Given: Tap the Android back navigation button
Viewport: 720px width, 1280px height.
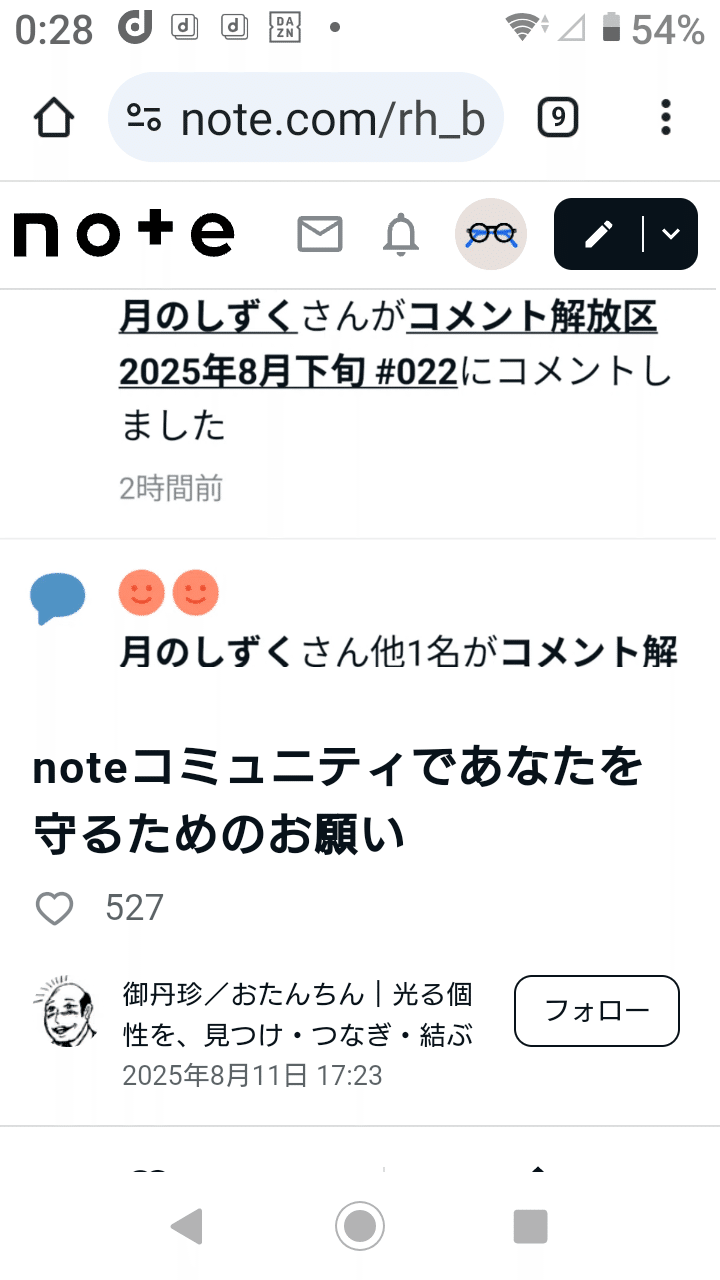Looking at the screenshot, I should click(188, 1225).
